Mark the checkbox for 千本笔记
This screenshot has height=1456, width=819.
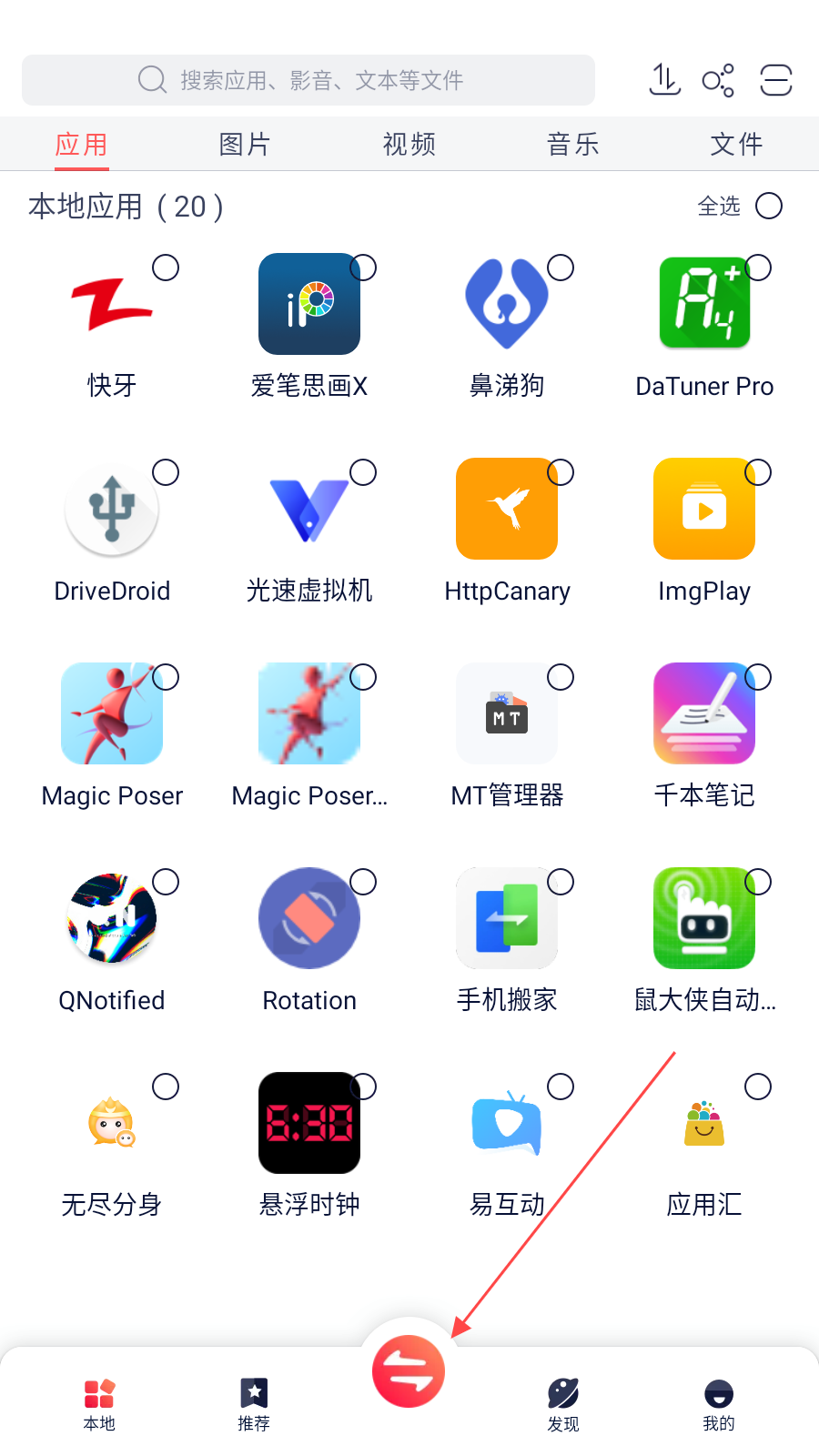tap(758, 677)
